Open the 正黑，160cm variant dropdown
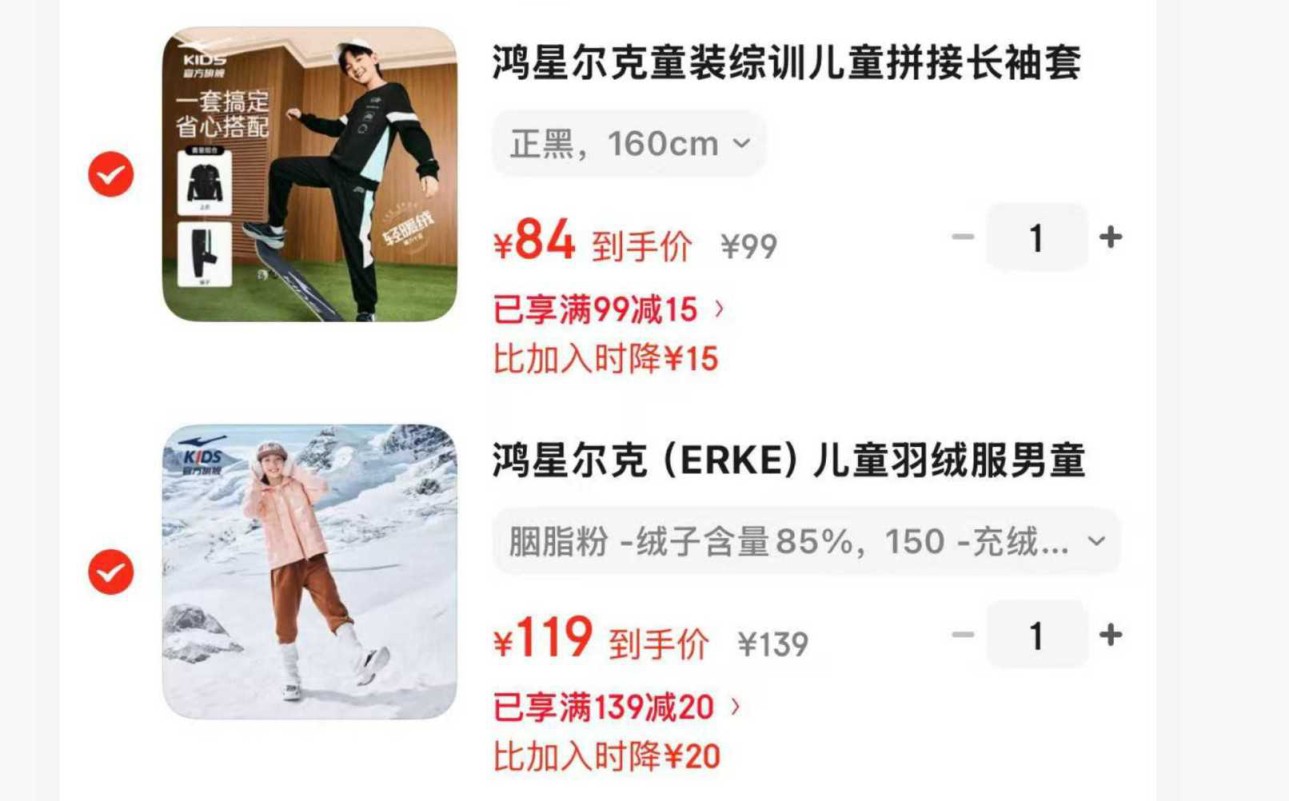Viewport: 1289px width, 801px height. (x=629, y=144)
